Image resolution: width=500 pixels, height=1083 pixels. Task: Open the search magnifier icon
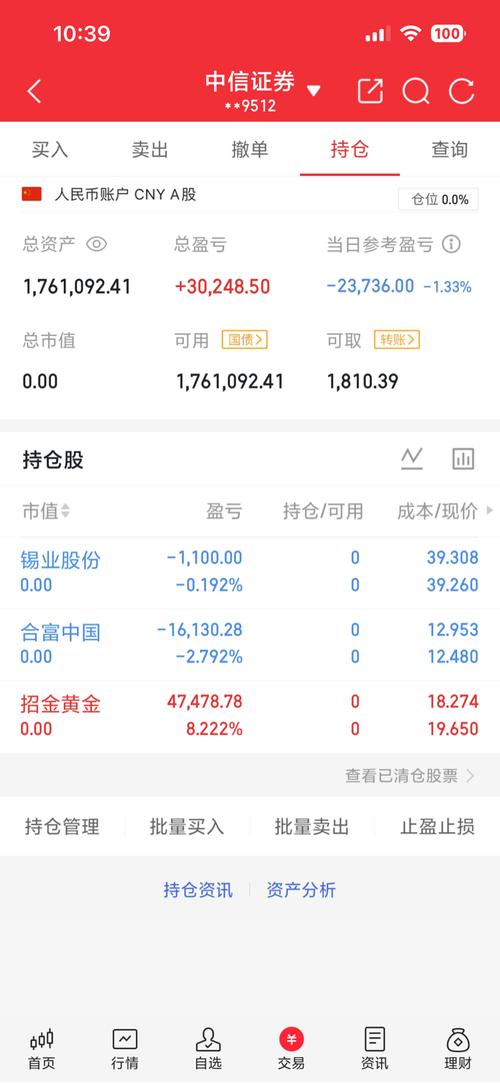tap(416, 91)
